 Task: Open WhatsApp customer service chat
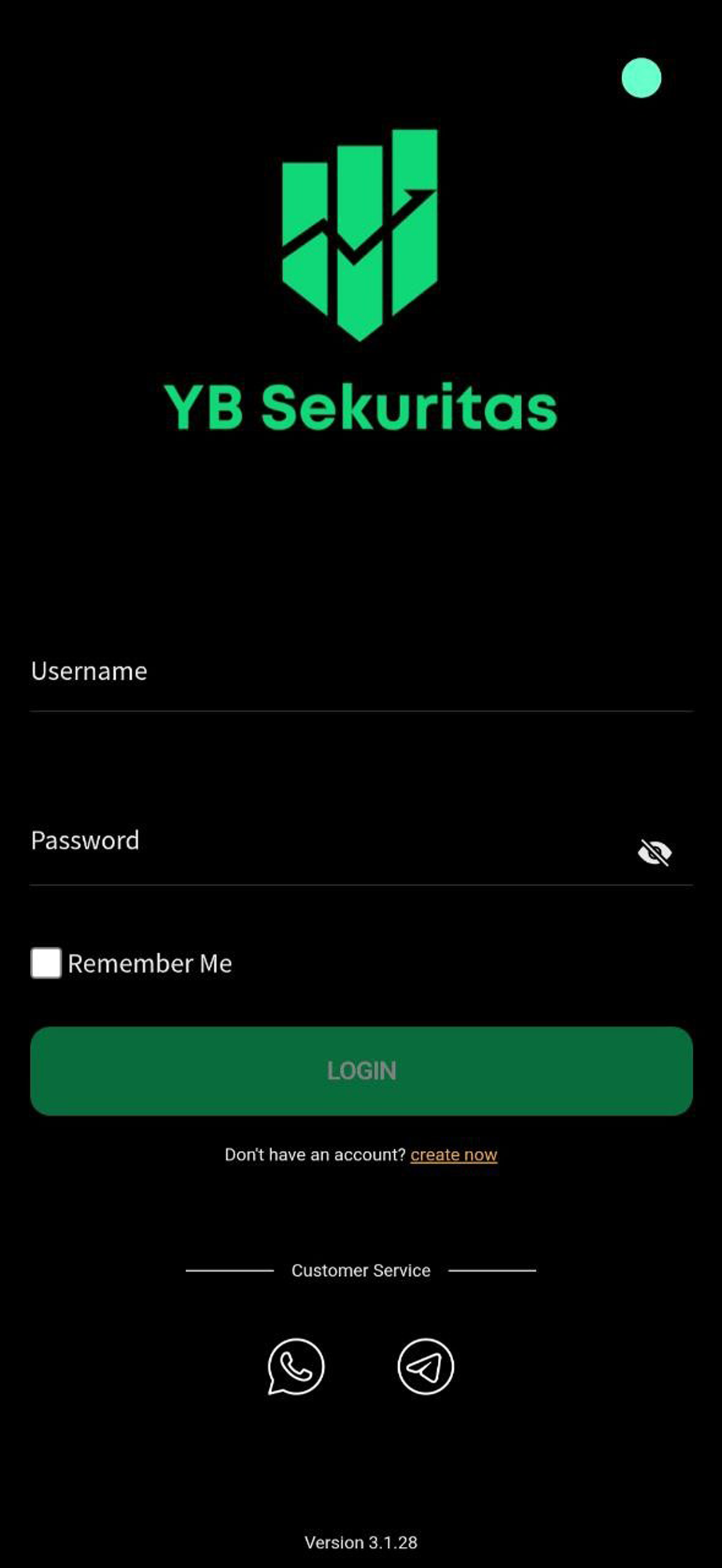(x=296, y=1366)
